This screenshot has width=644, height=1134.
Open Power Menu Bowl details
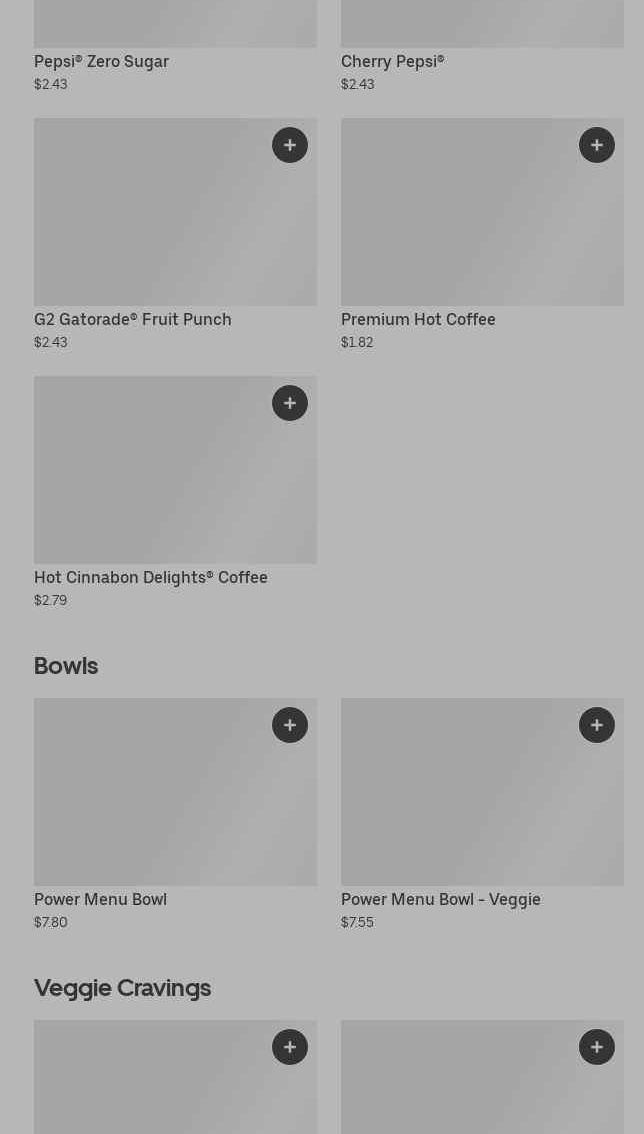tap(100, 900)
